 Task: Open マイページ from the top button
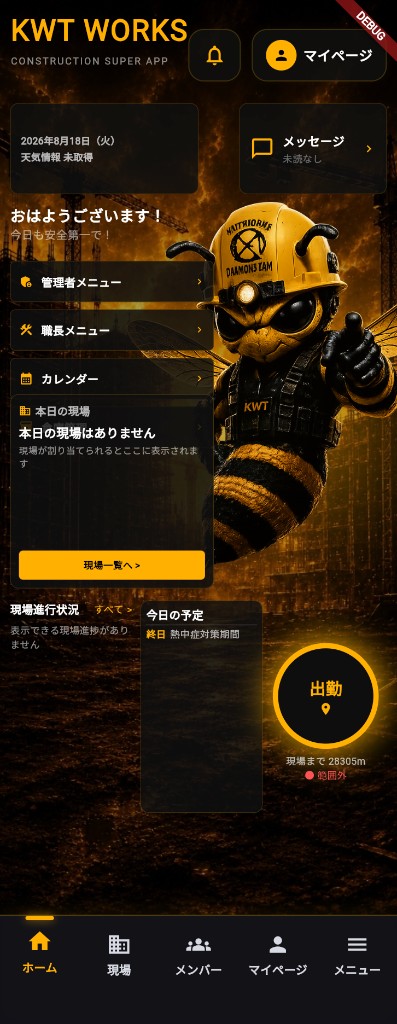pyautogui.click(x=319, y=56)
